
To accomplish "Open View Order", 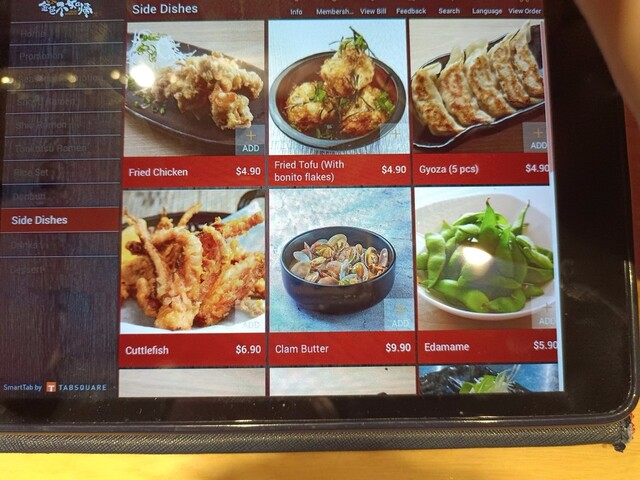I will 525,9.
